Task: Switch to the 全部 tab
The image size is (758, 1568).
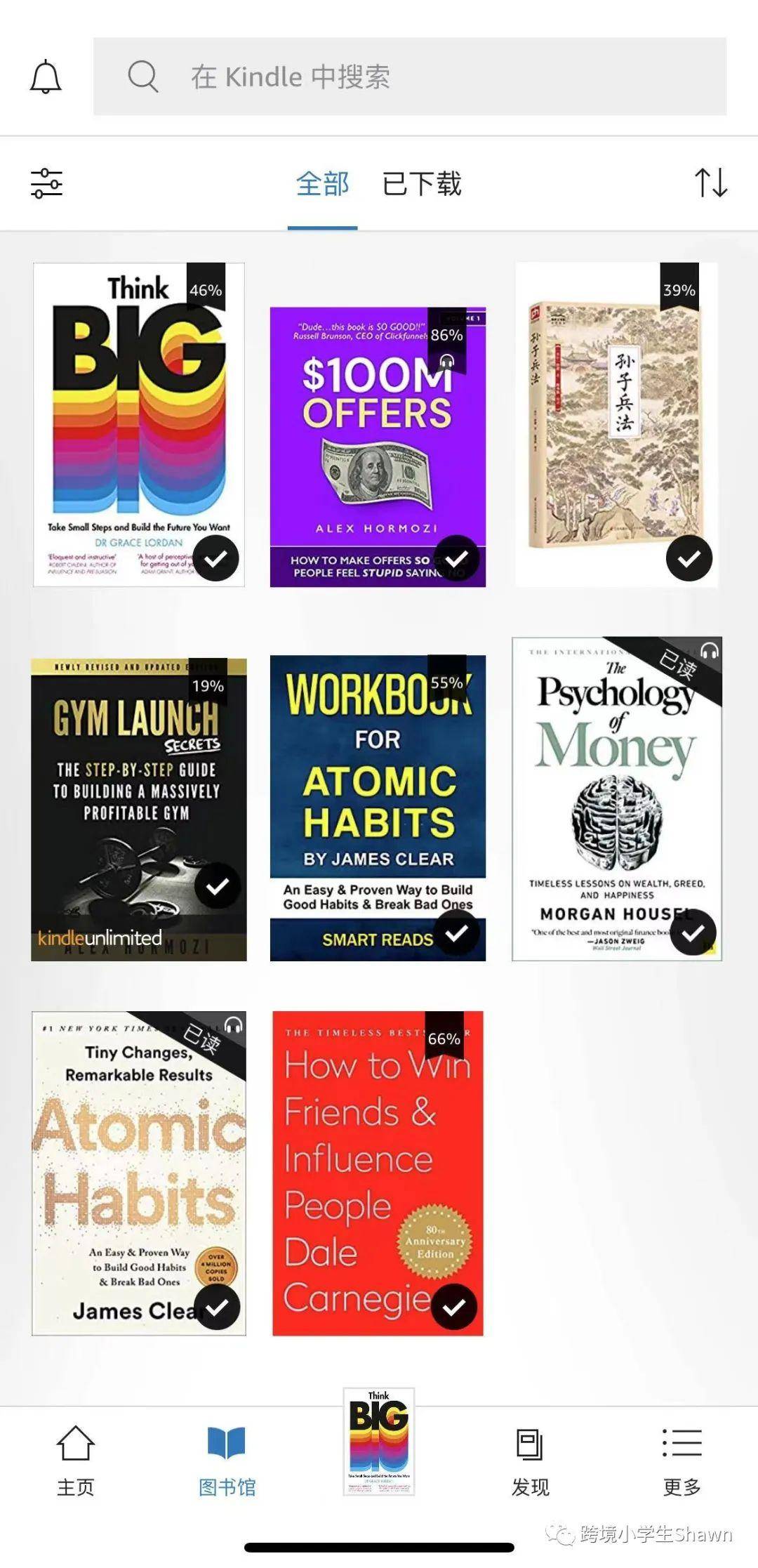Action: [x=322, y=184]
